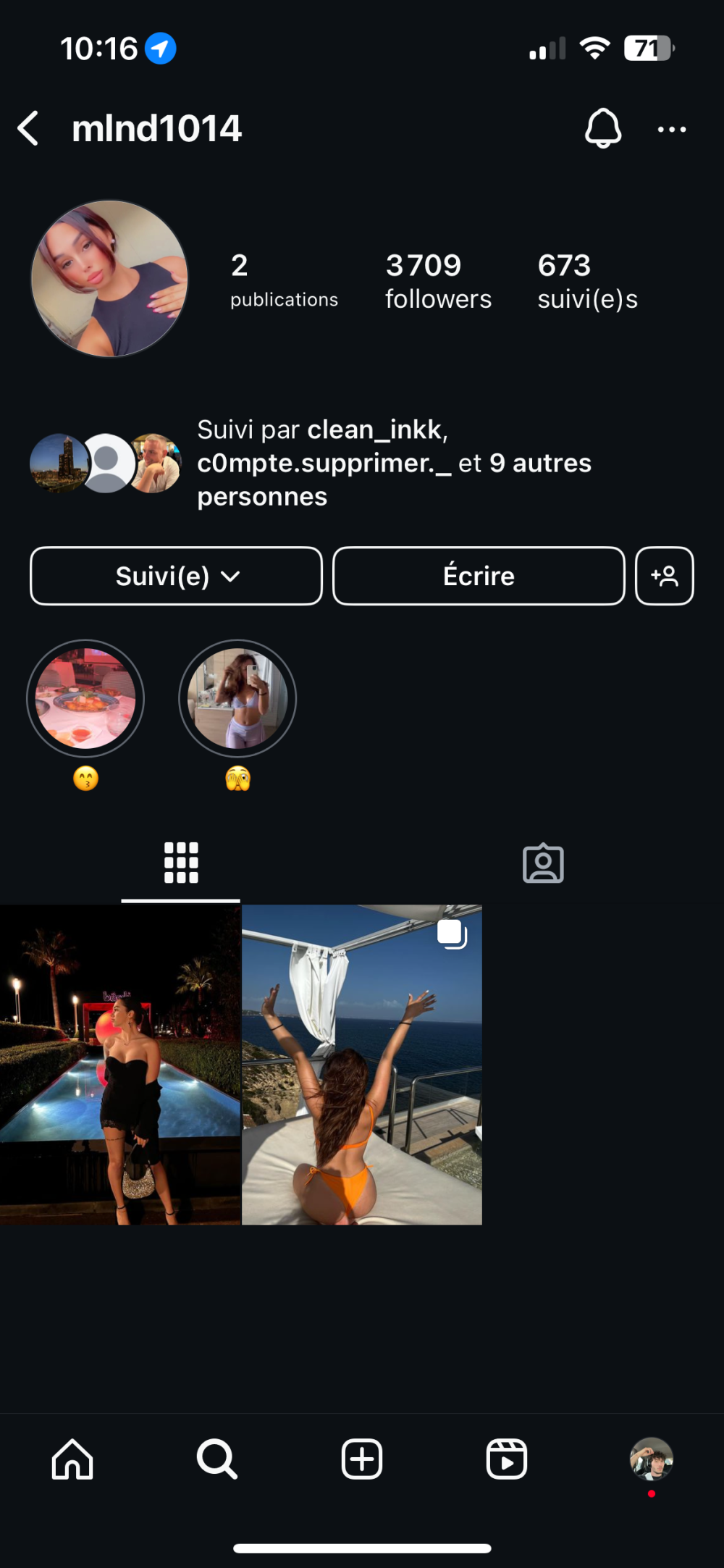Tap Écrire to message this user
724x1568 pixels.
click(479, 576)
